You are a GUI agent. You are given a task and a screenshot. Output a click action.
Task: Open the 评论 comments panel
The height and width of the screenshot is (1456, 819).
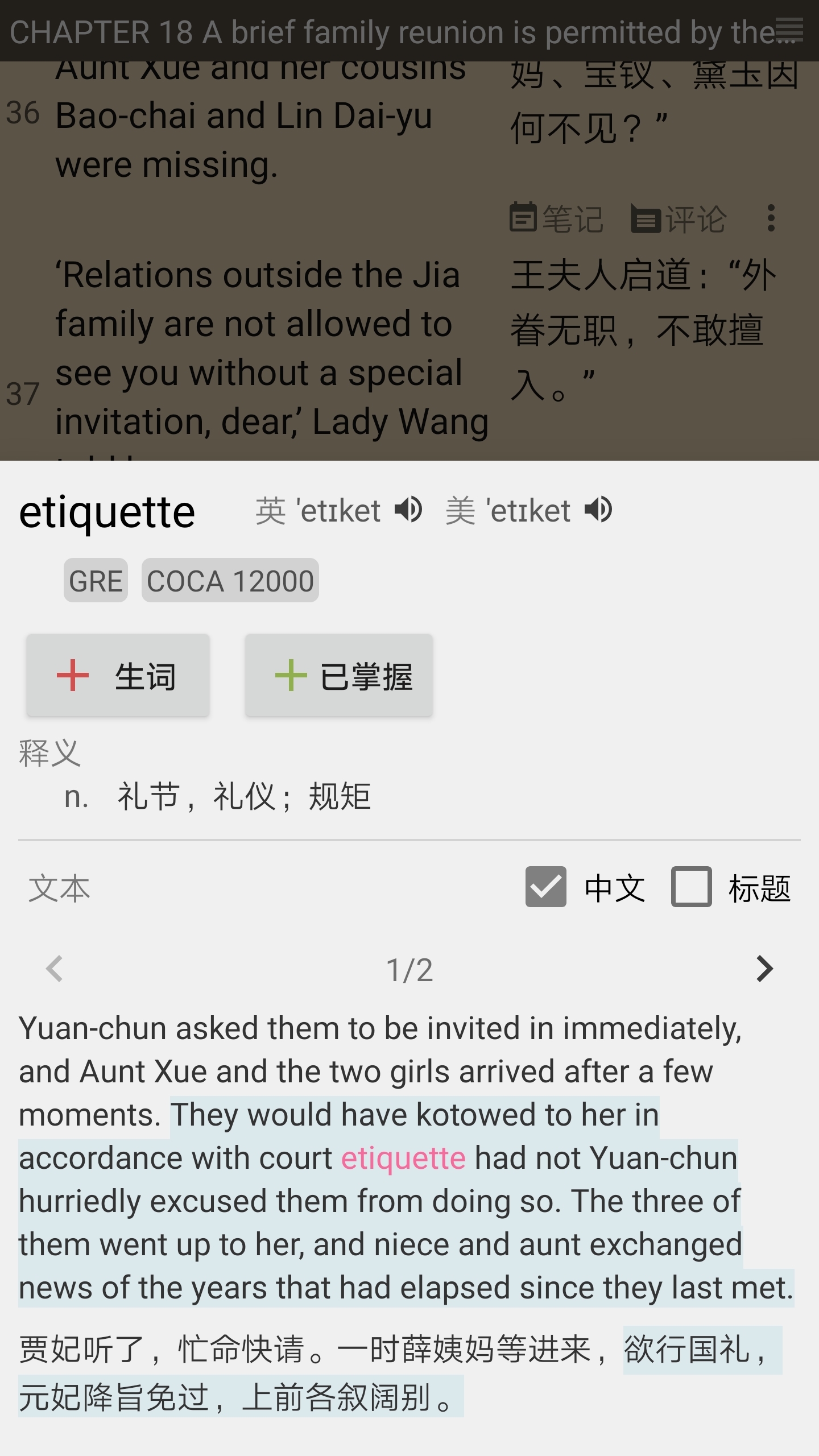[679, 218]
